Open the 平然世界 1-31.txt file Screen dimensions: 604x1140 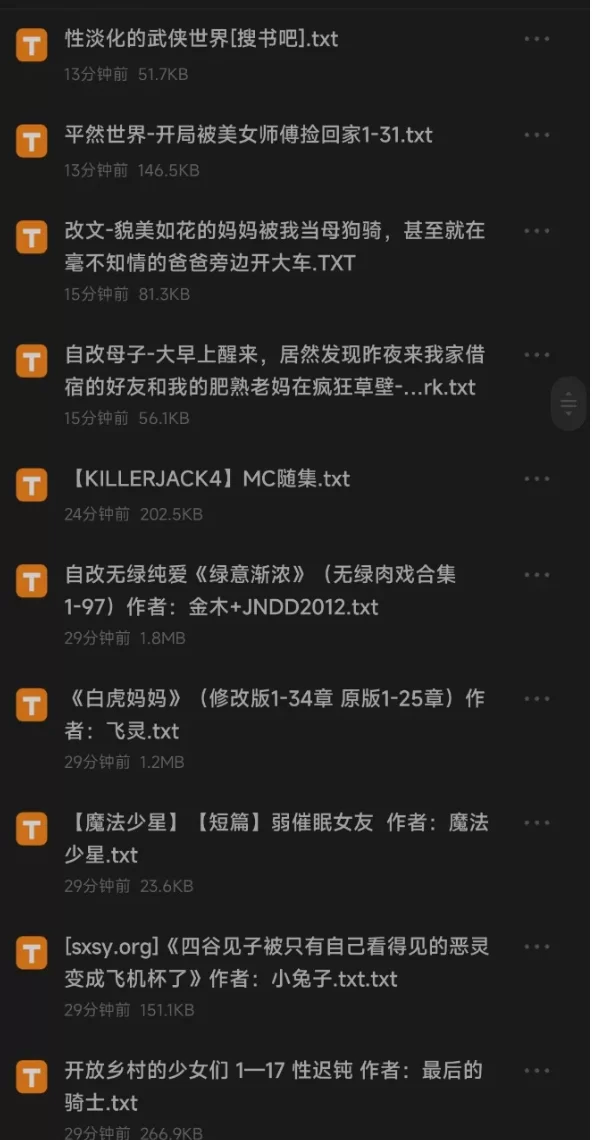(x=248, y=135)
